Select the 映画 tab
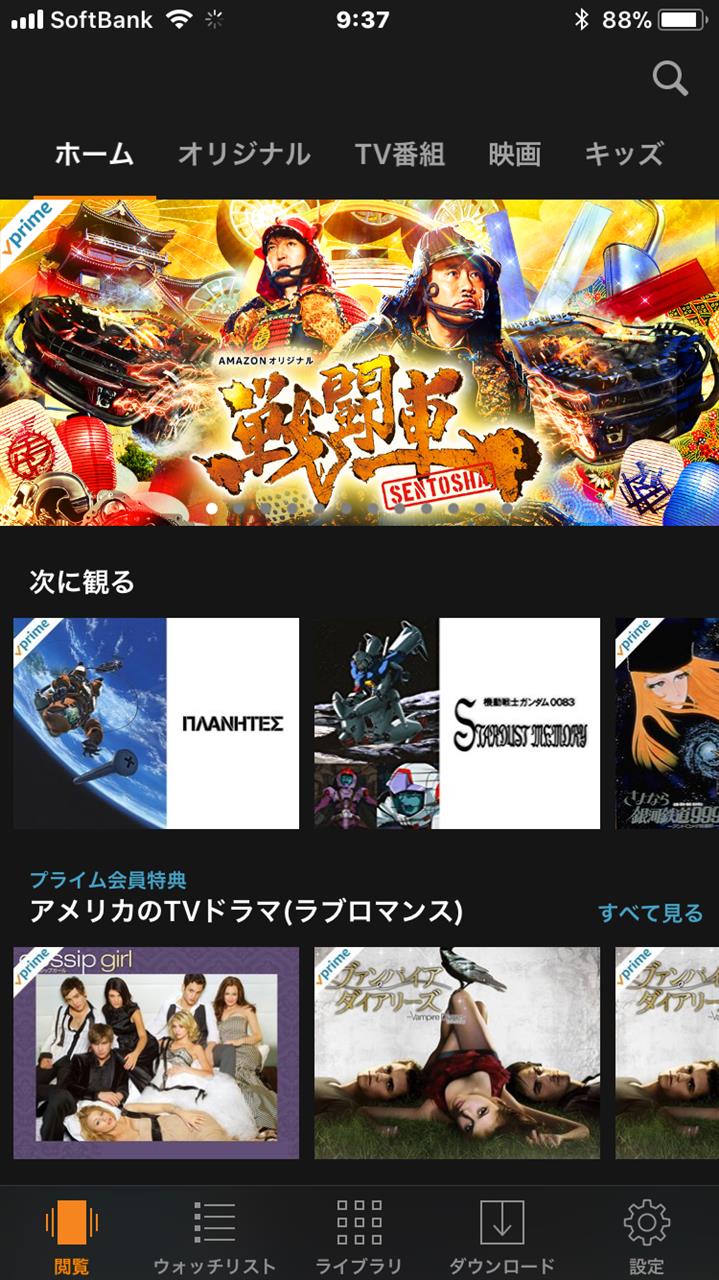 click(x=514, y=154)
